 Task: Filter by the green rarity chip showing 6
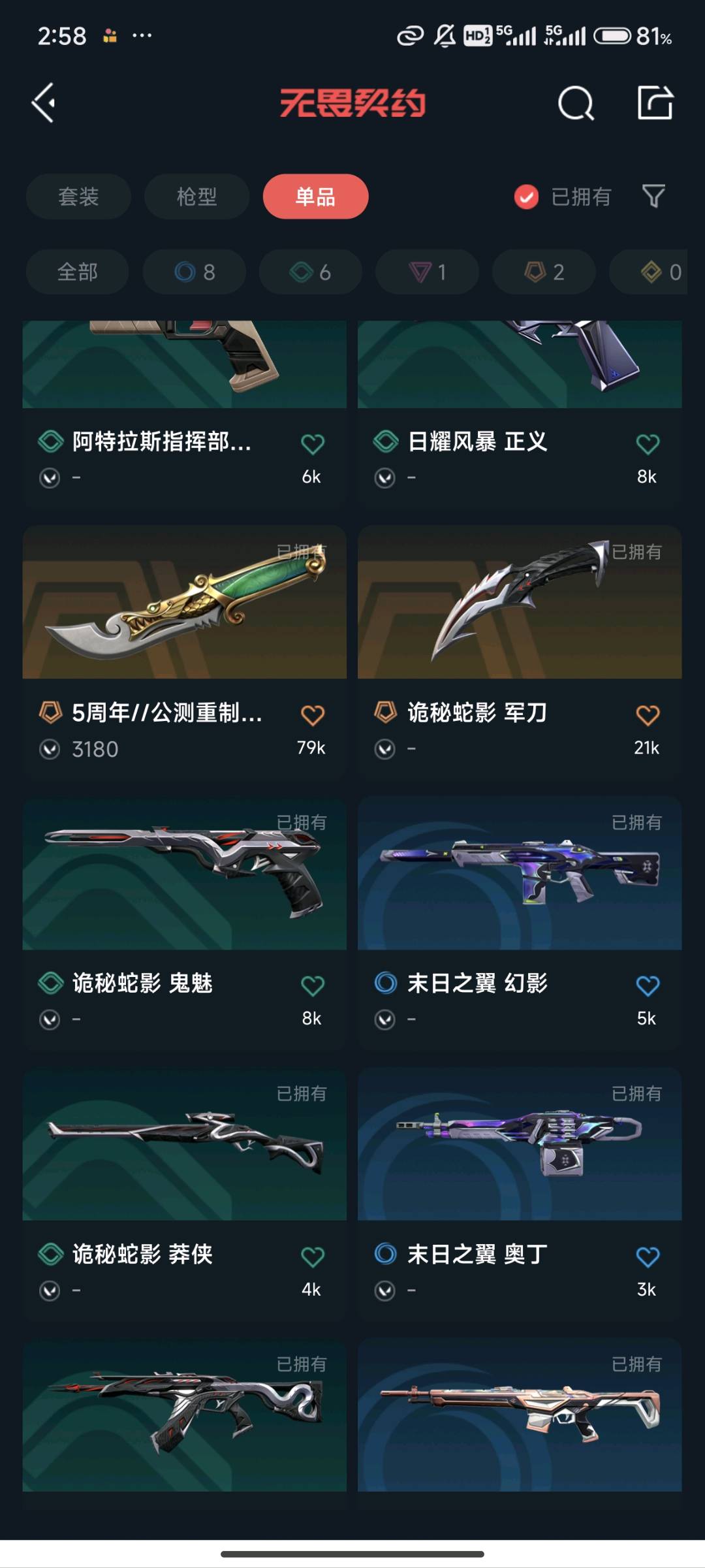click(310, 272)
